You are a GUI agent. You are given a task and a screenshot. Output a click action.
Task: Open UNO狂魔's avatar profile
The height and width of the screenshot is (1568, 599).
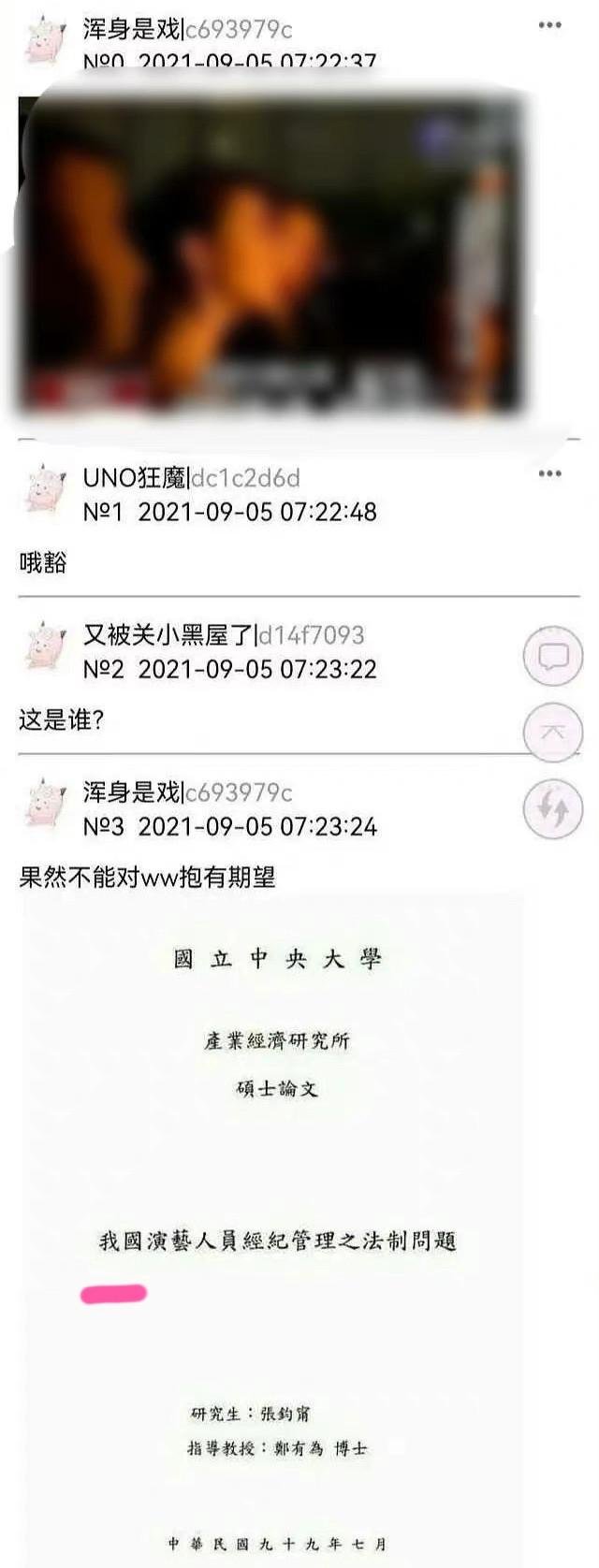pyautogui.click(x=44, y=491)
